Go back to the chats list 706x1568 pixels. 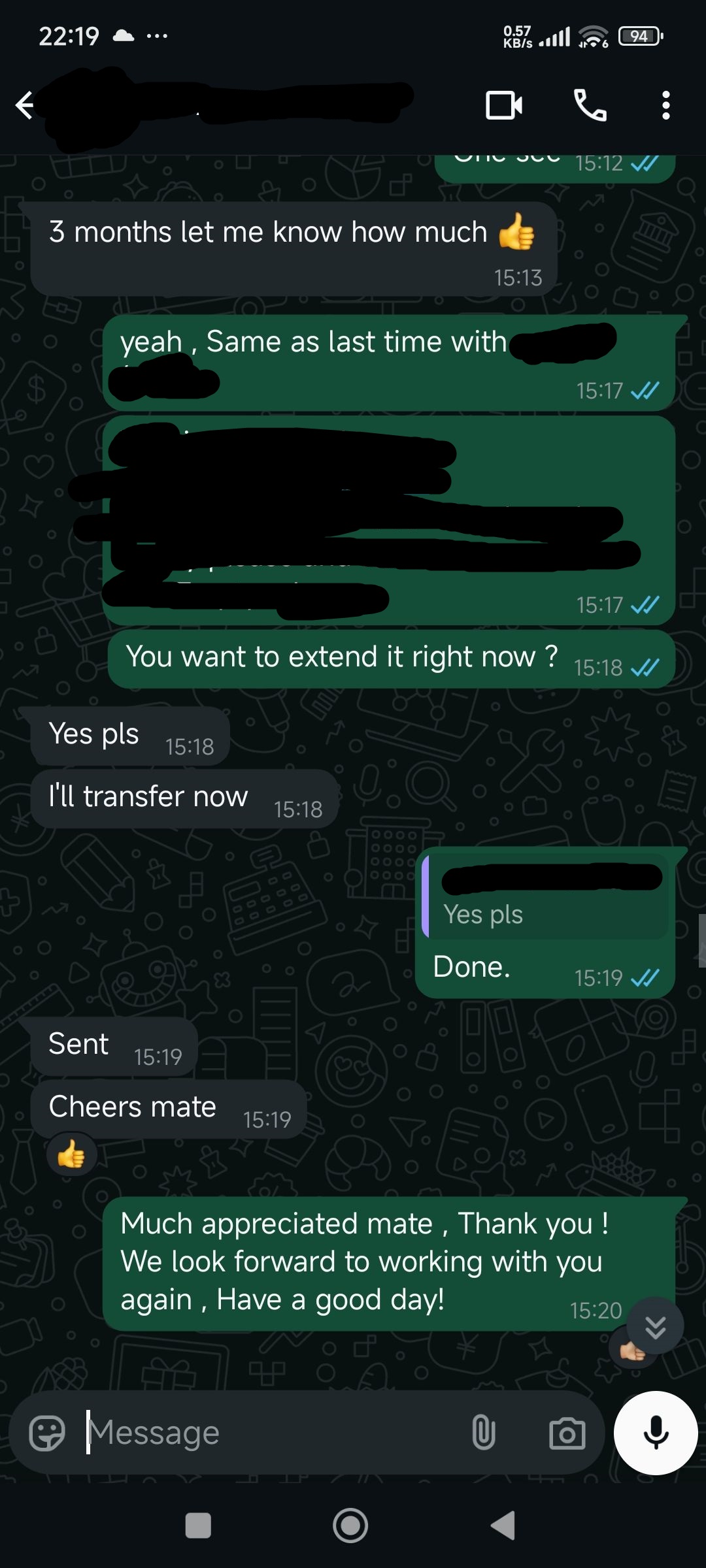coord(25,105)
